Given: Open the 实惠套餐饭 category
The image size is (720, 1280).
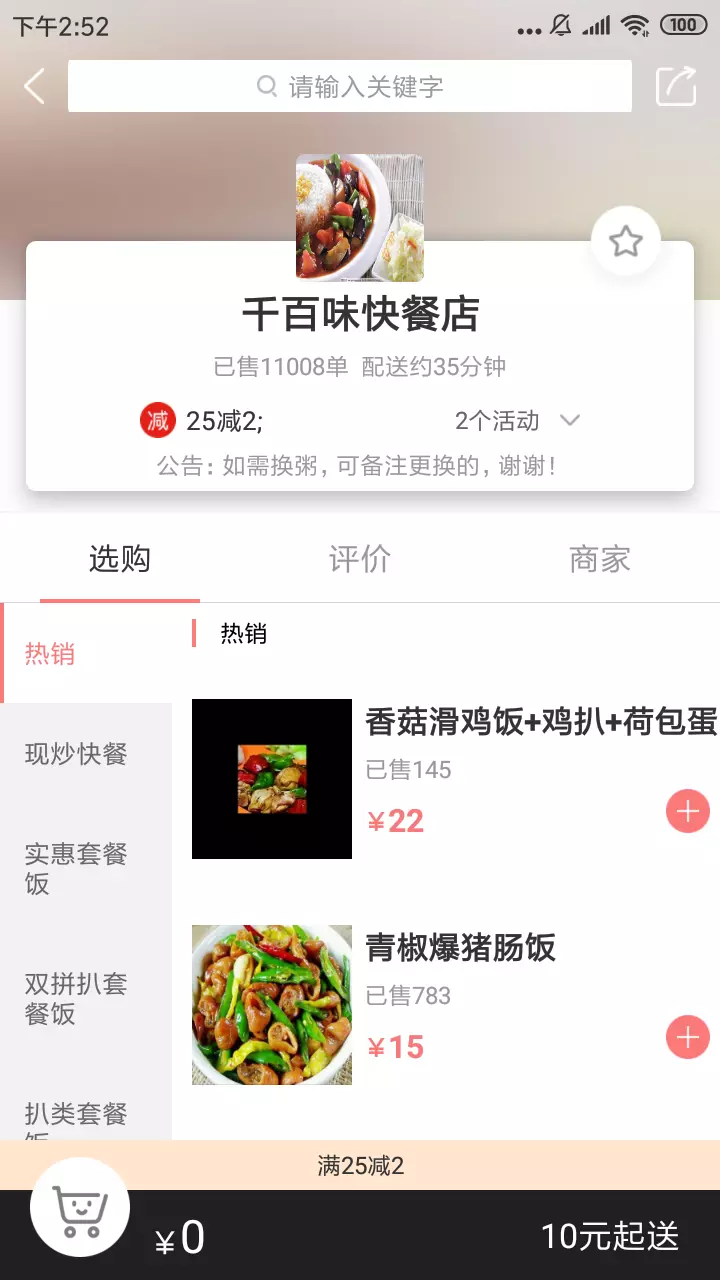Looking at the screenshot, I should click(x=86, y=868).
